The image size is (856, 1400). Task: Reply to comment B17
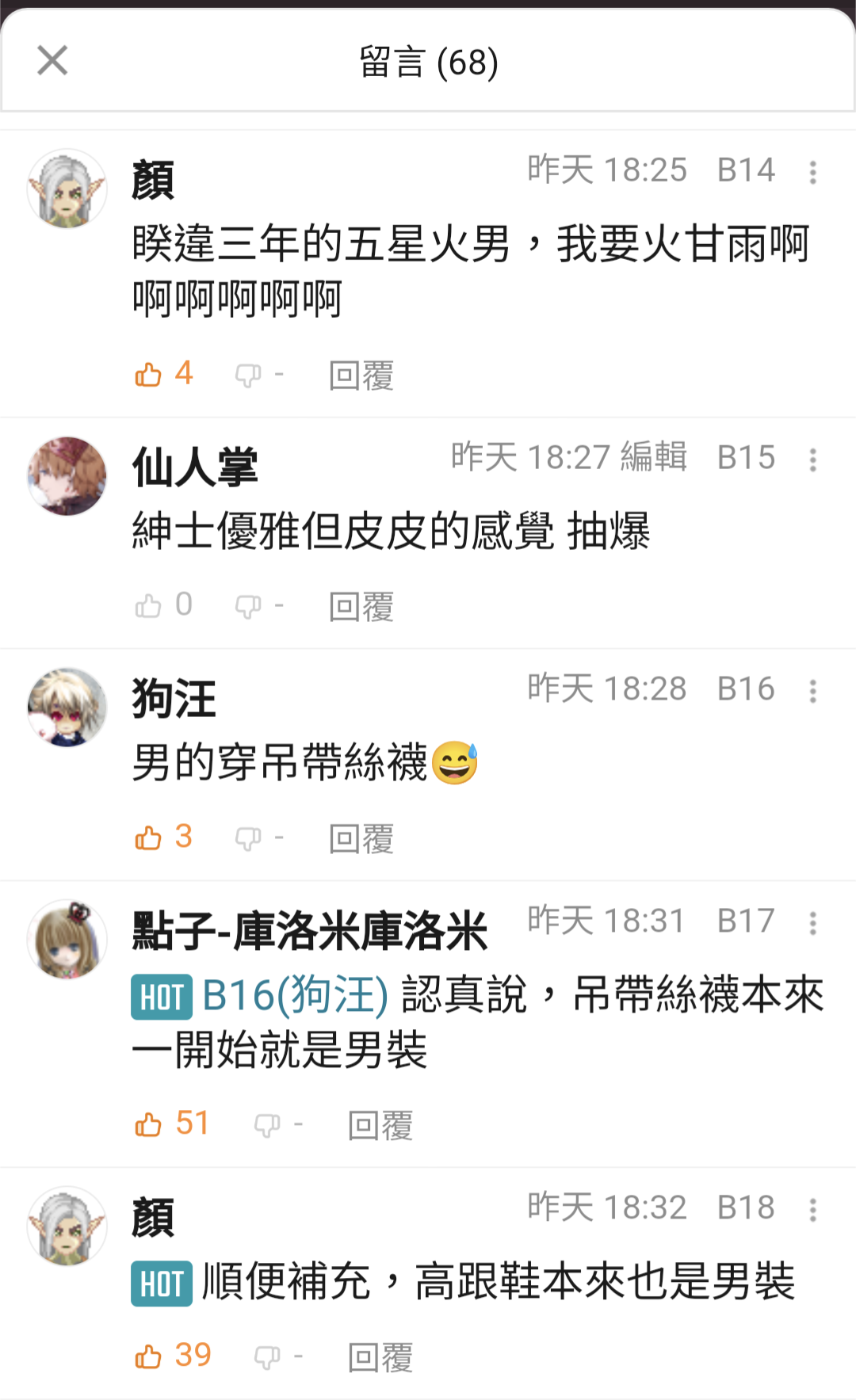(x=380, y=1125)
